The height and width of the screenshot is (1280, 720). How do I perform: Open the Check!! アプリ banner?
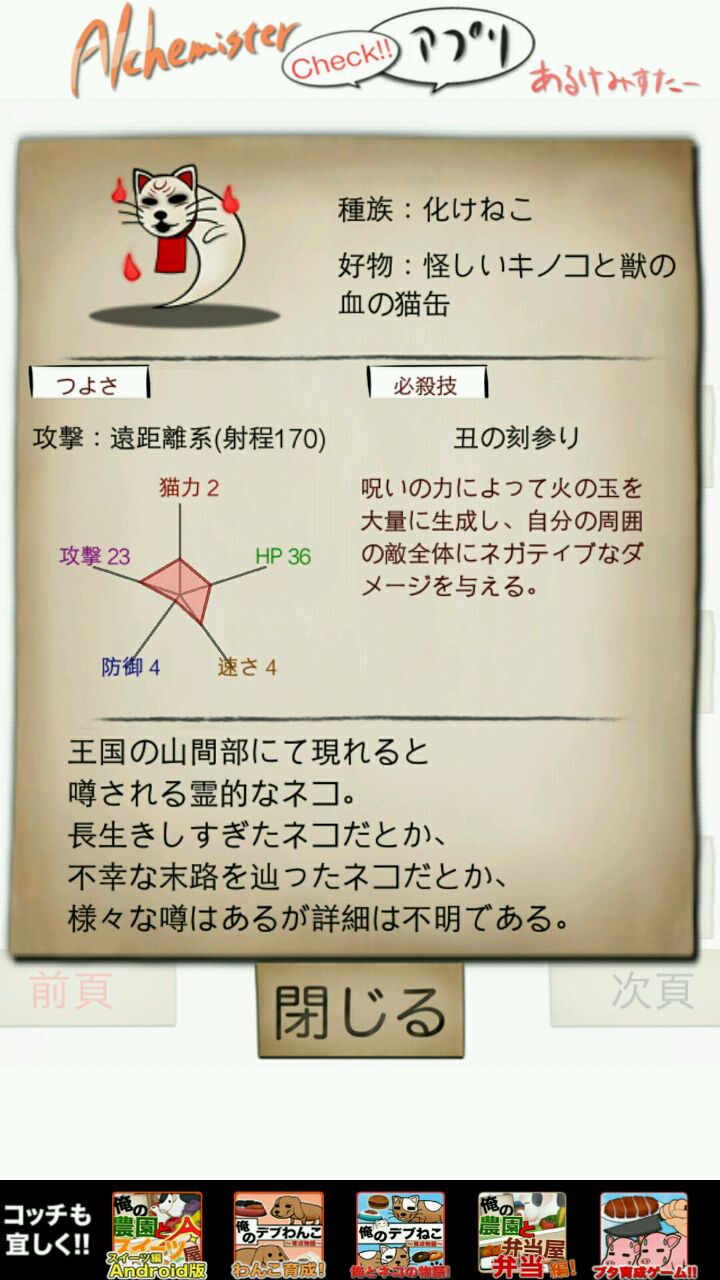[412, 52]
